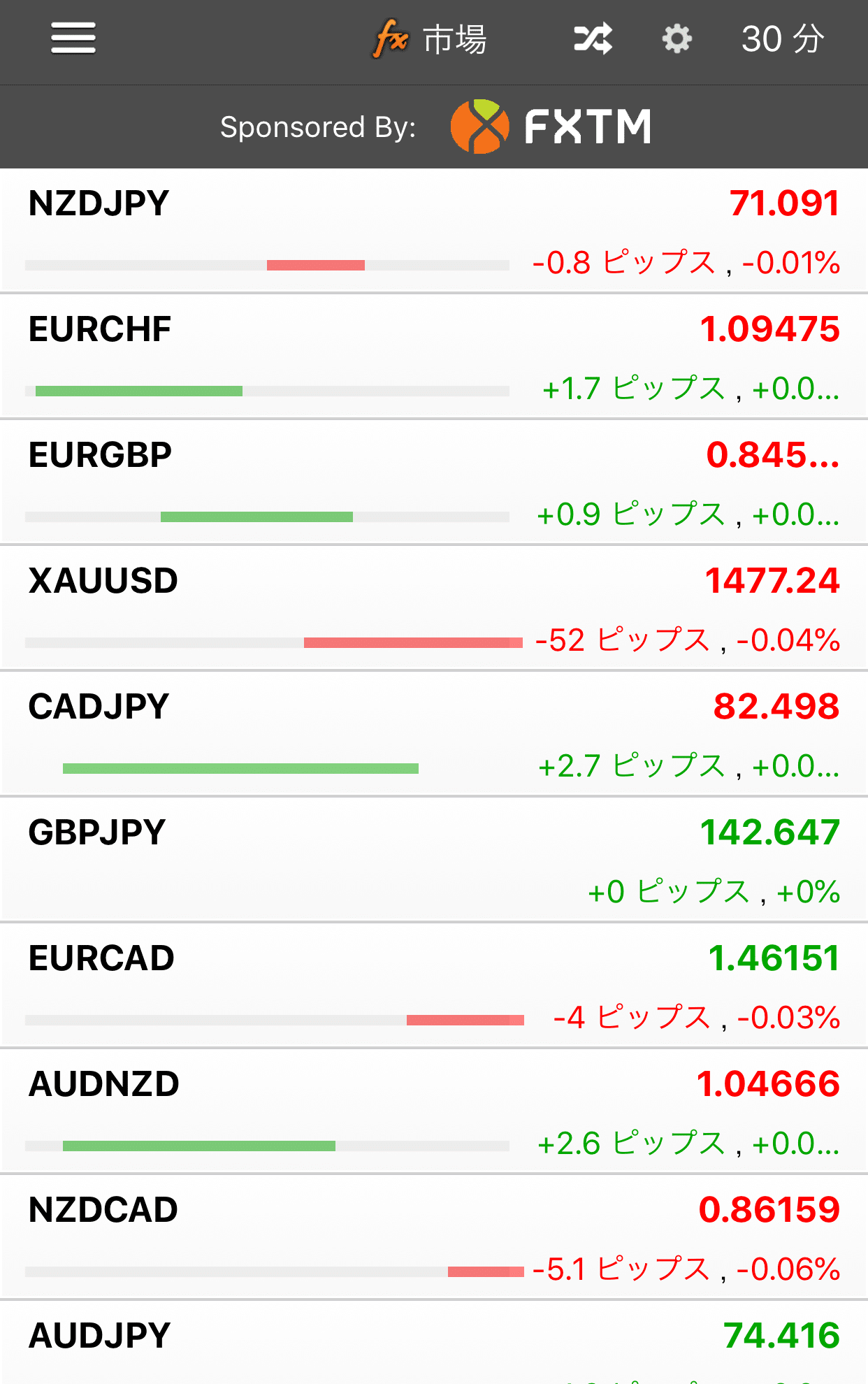Open AUDNZD details
This screenshot has height=1384, width=868.
[434, 1111]
